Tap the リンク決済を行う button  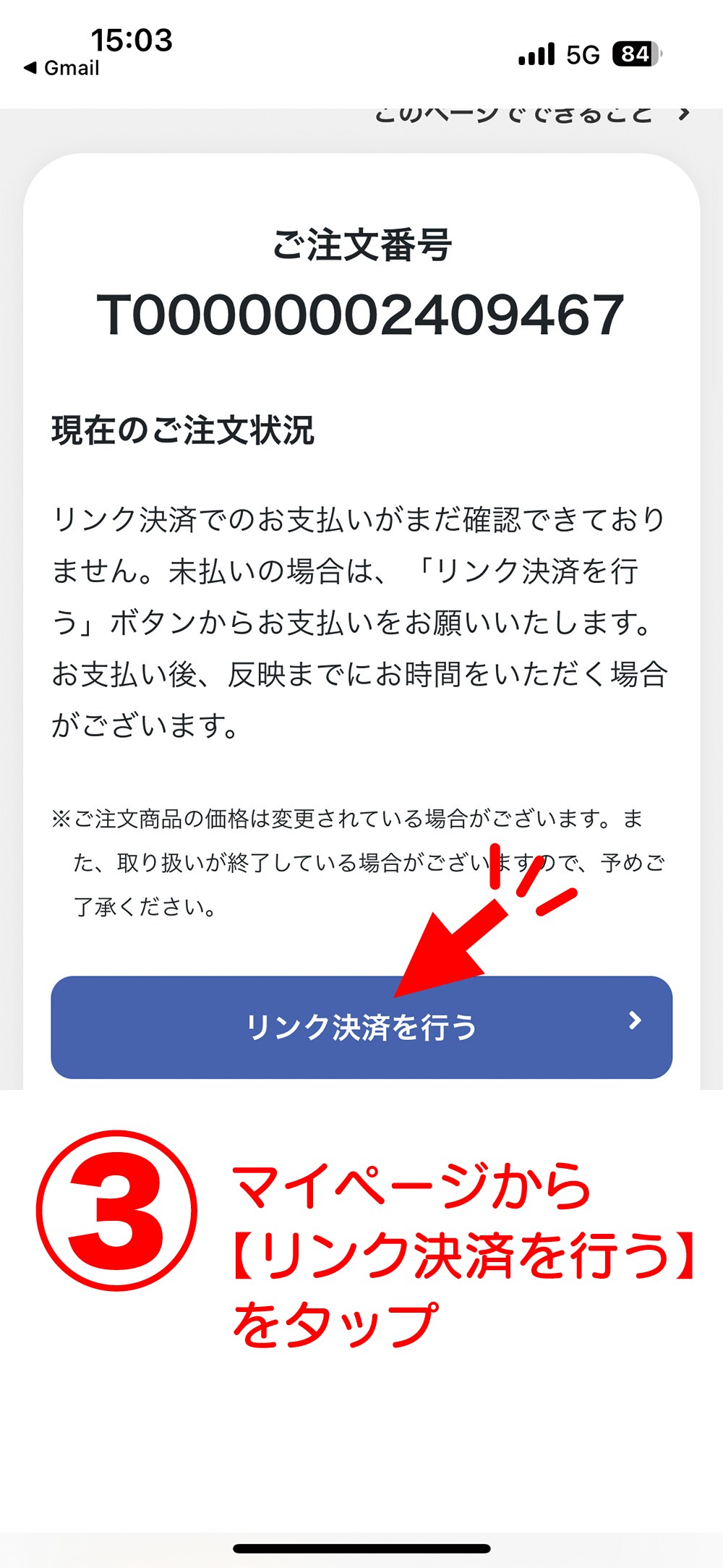[x=361, y=1027]
